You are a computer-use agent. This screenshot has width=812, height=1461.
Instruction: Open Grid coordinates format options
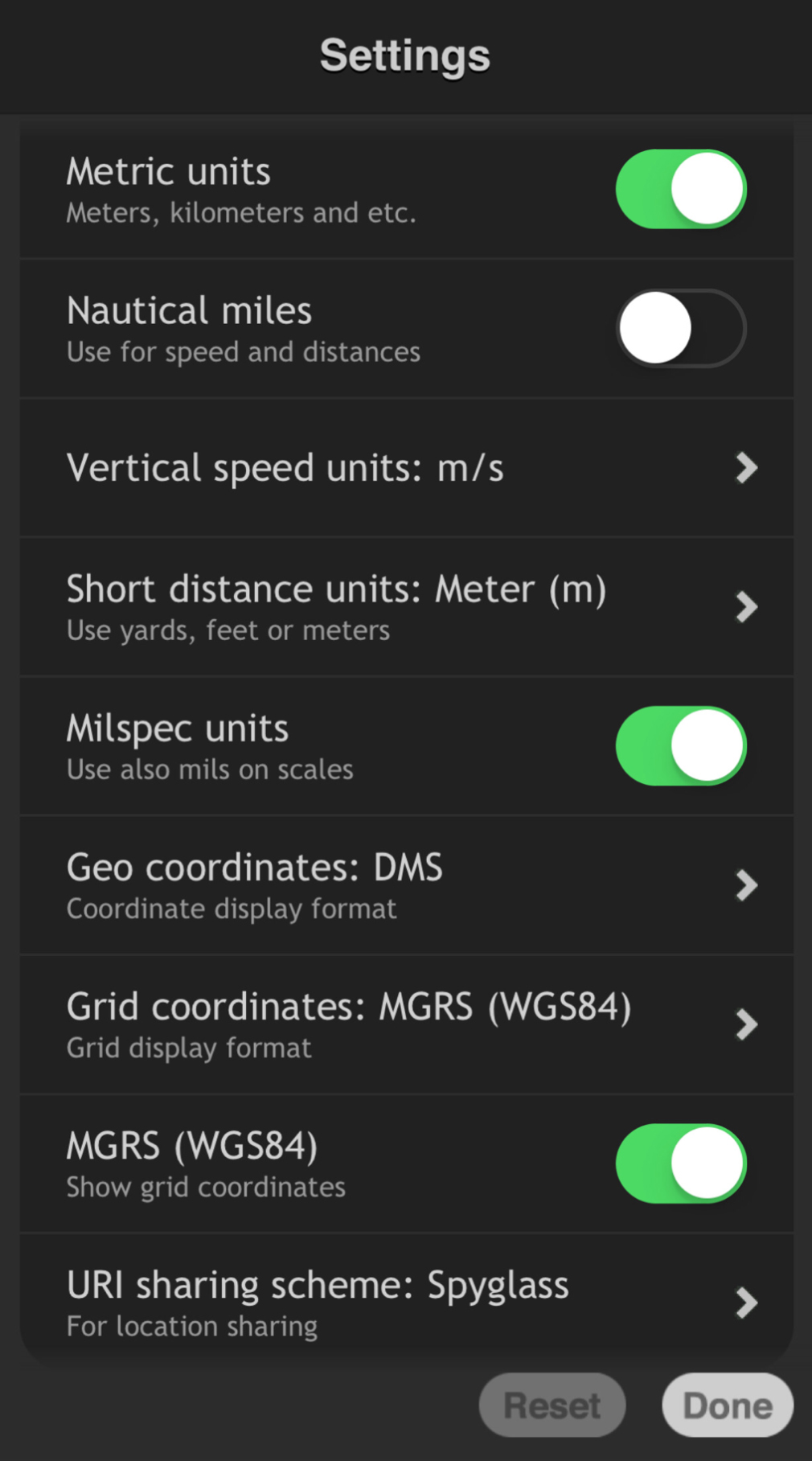tap(407, 1024)
